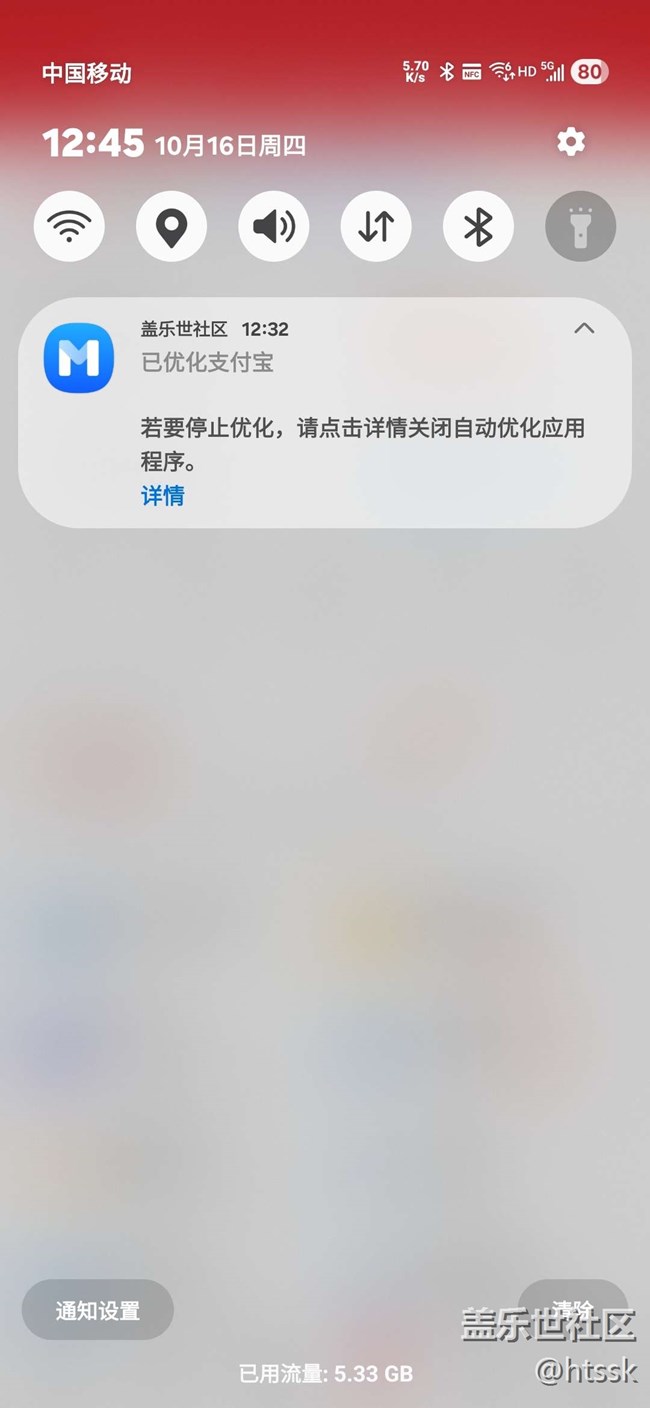Toggle the location quick setting
This screenshot has width=650, height=1408.
coord(171,227)
